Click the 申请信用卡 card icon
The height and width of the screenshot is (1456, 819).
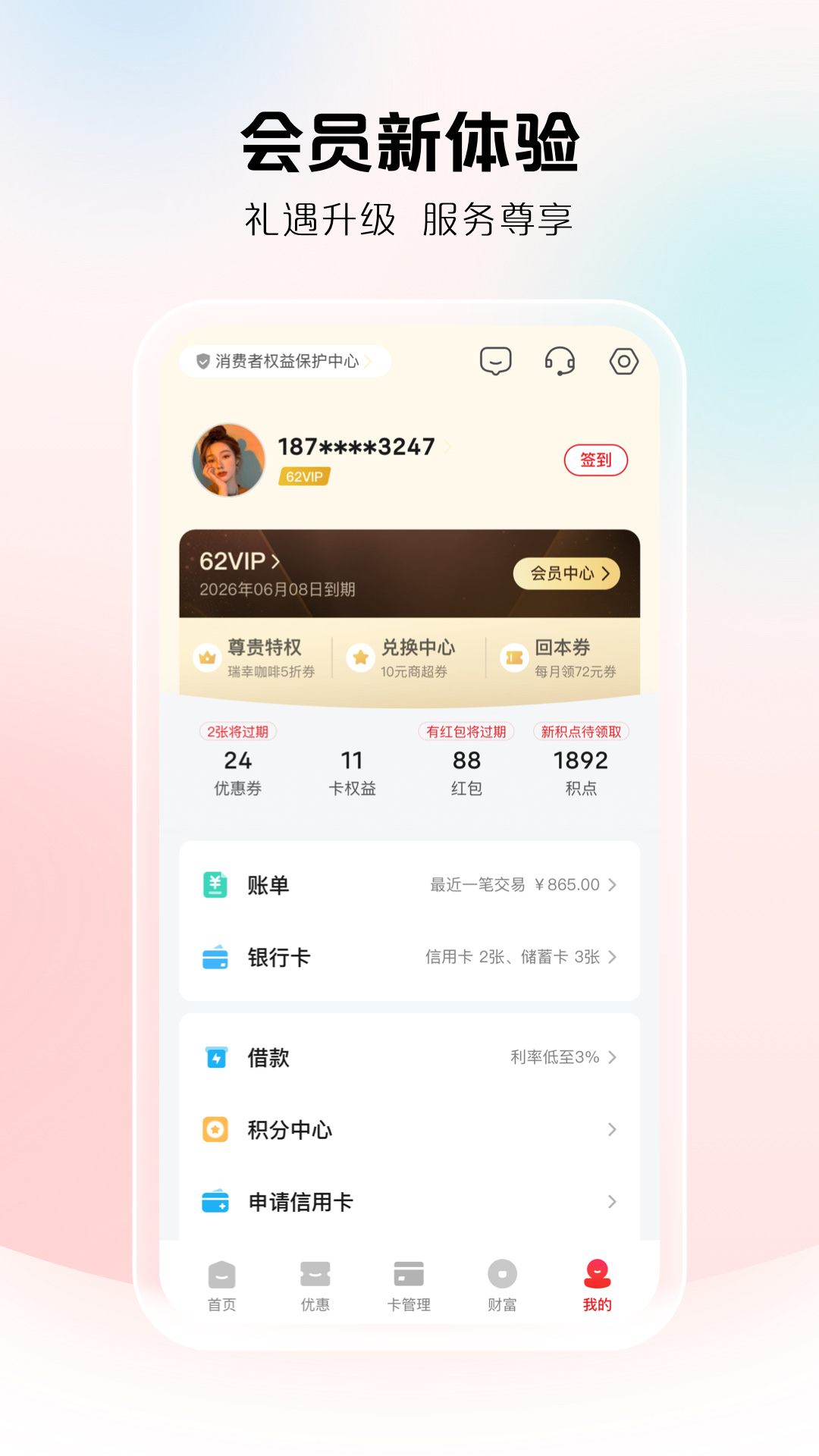tap(216, 1201)
